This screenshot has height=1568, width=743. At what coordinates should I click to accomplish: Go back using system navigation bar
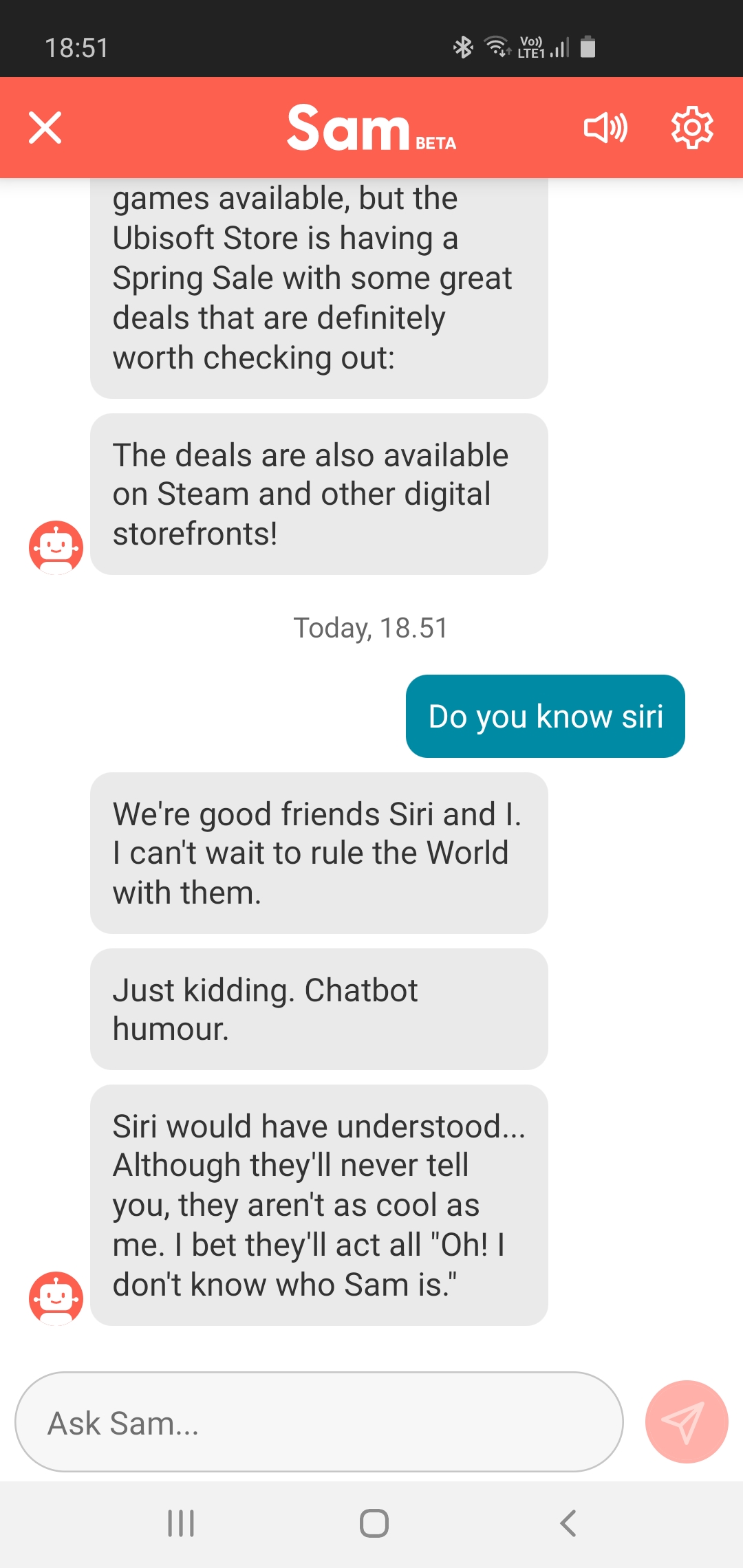(568, 1523)
